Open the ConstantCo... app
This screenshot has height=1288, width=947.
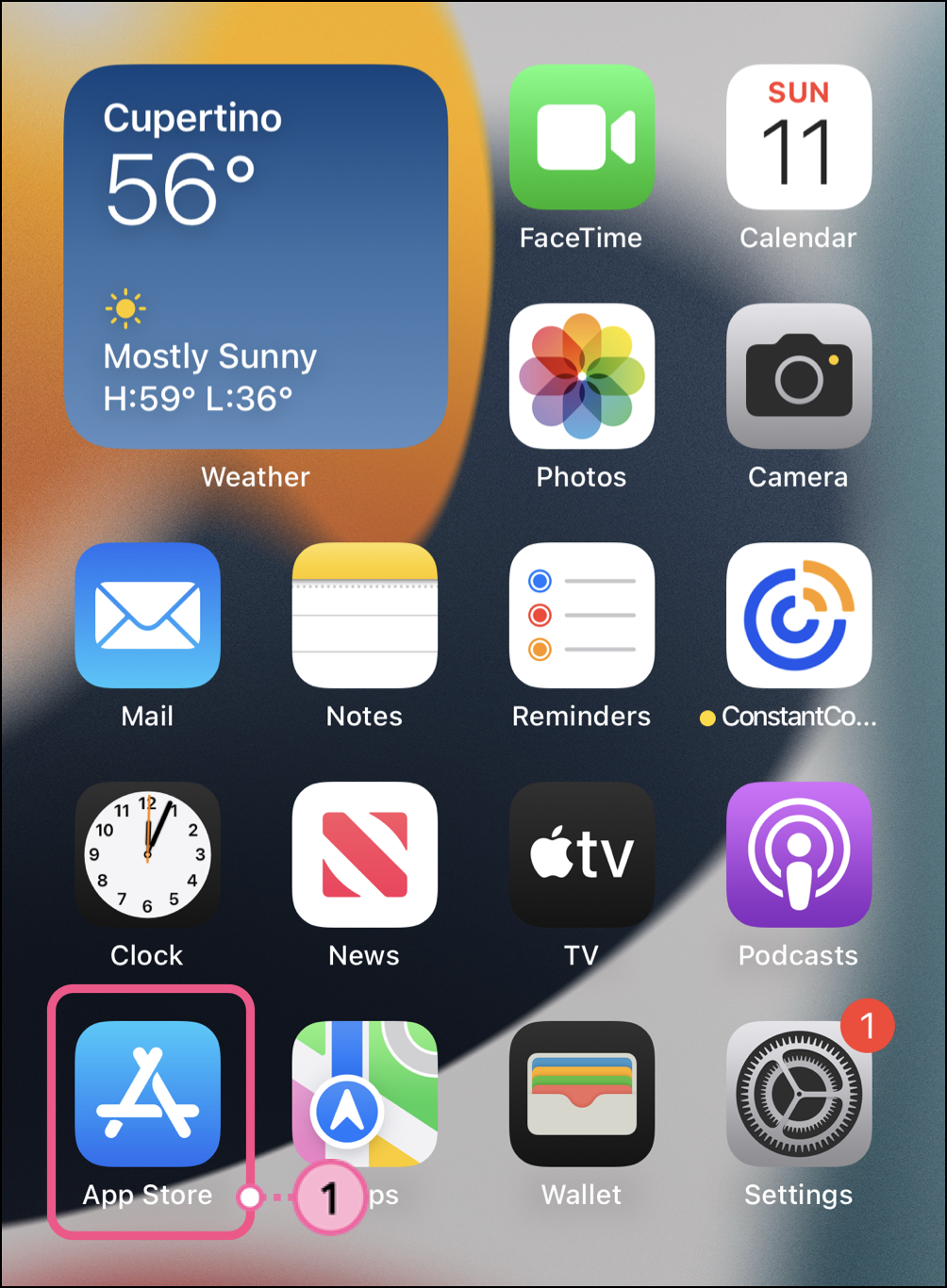(798, 615)
